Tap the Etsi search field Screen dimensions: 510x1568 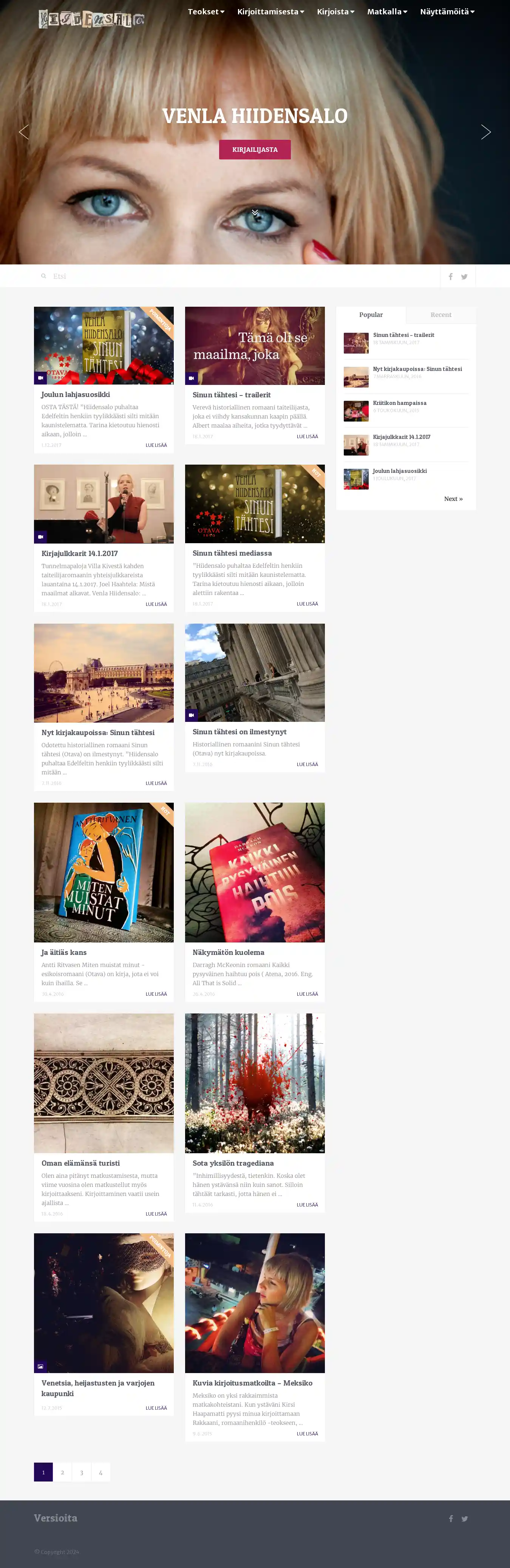[237, 277]
